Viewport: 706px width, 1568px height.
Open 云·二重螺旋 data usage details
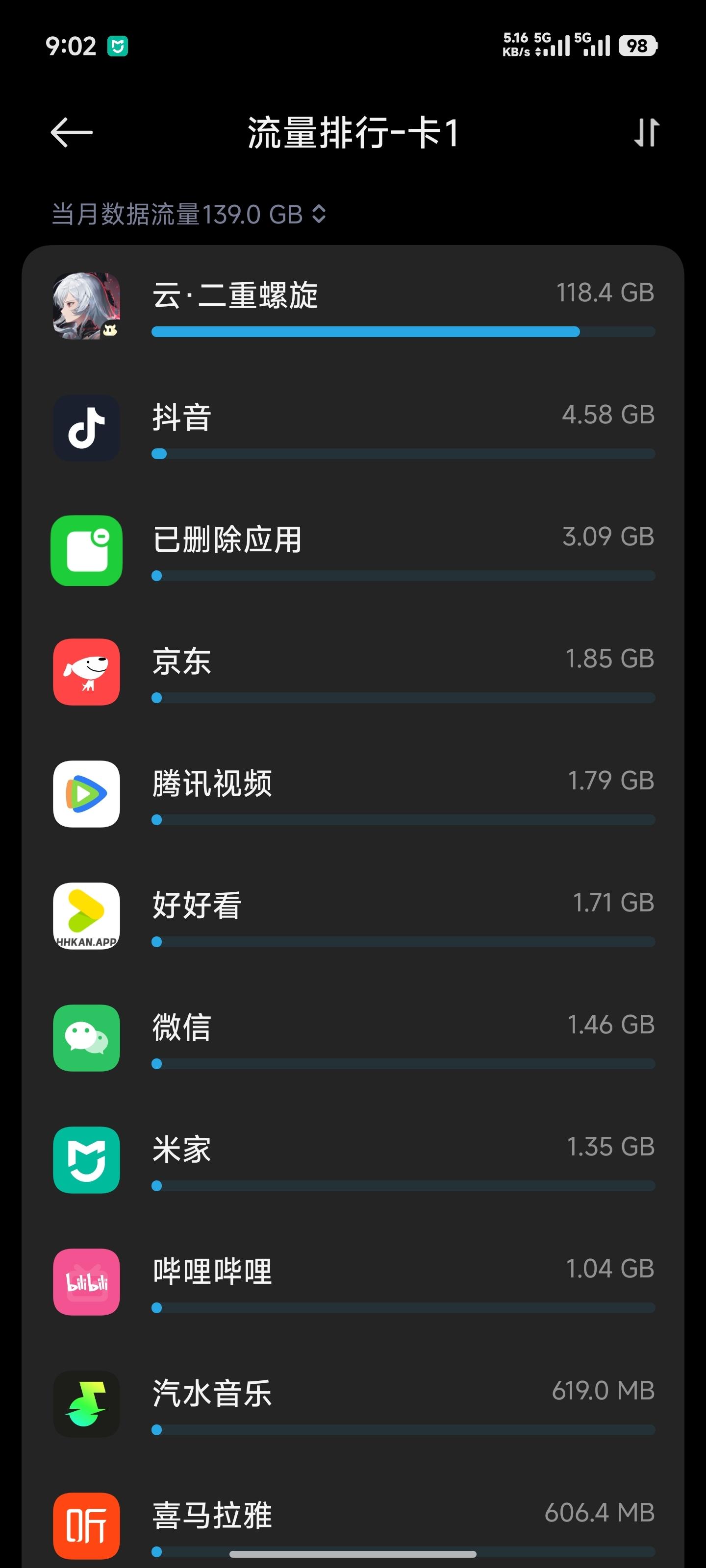pyautogui.click(x=353, y=306)
